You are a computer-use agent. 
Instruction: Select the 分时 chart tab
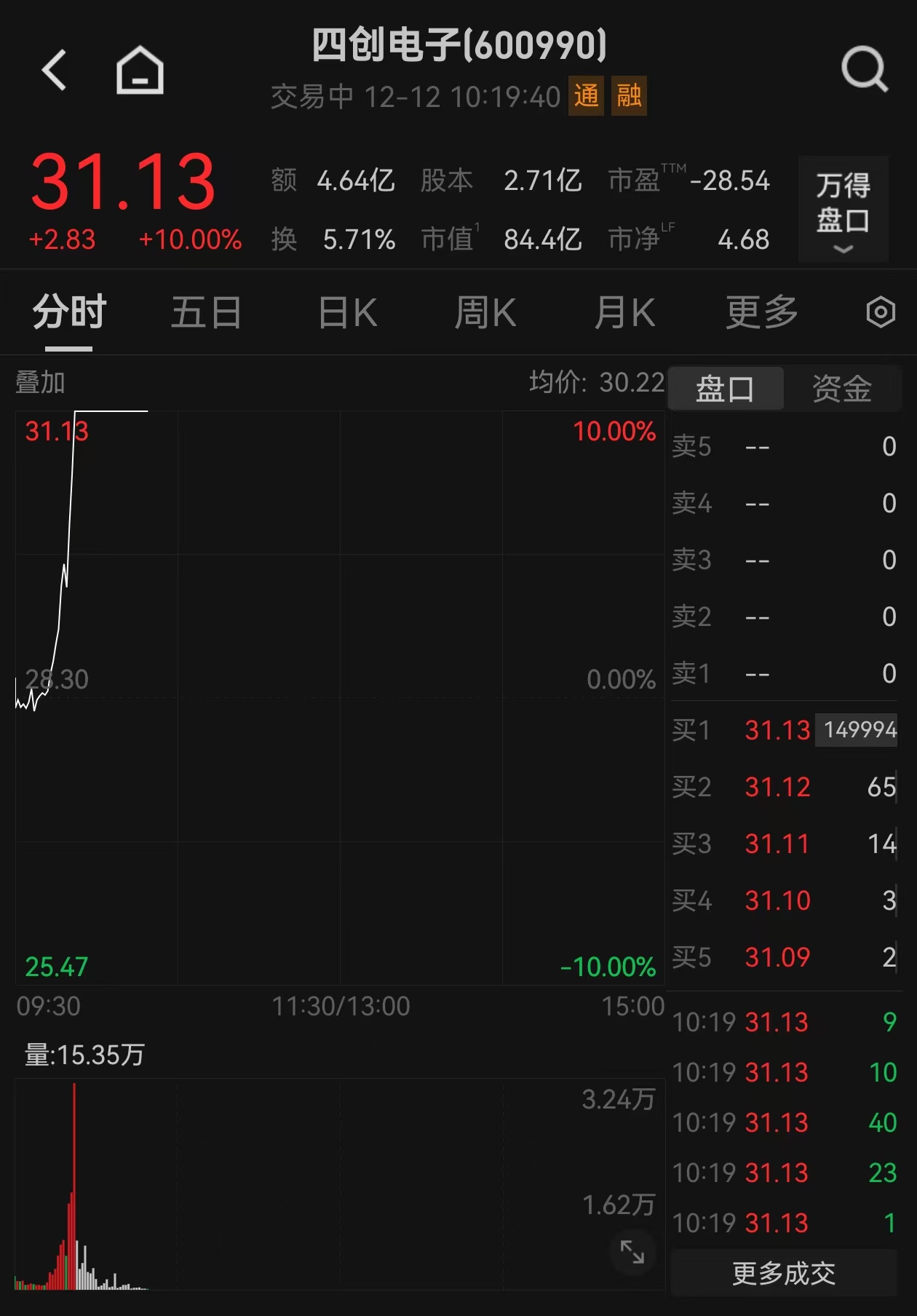69,313
